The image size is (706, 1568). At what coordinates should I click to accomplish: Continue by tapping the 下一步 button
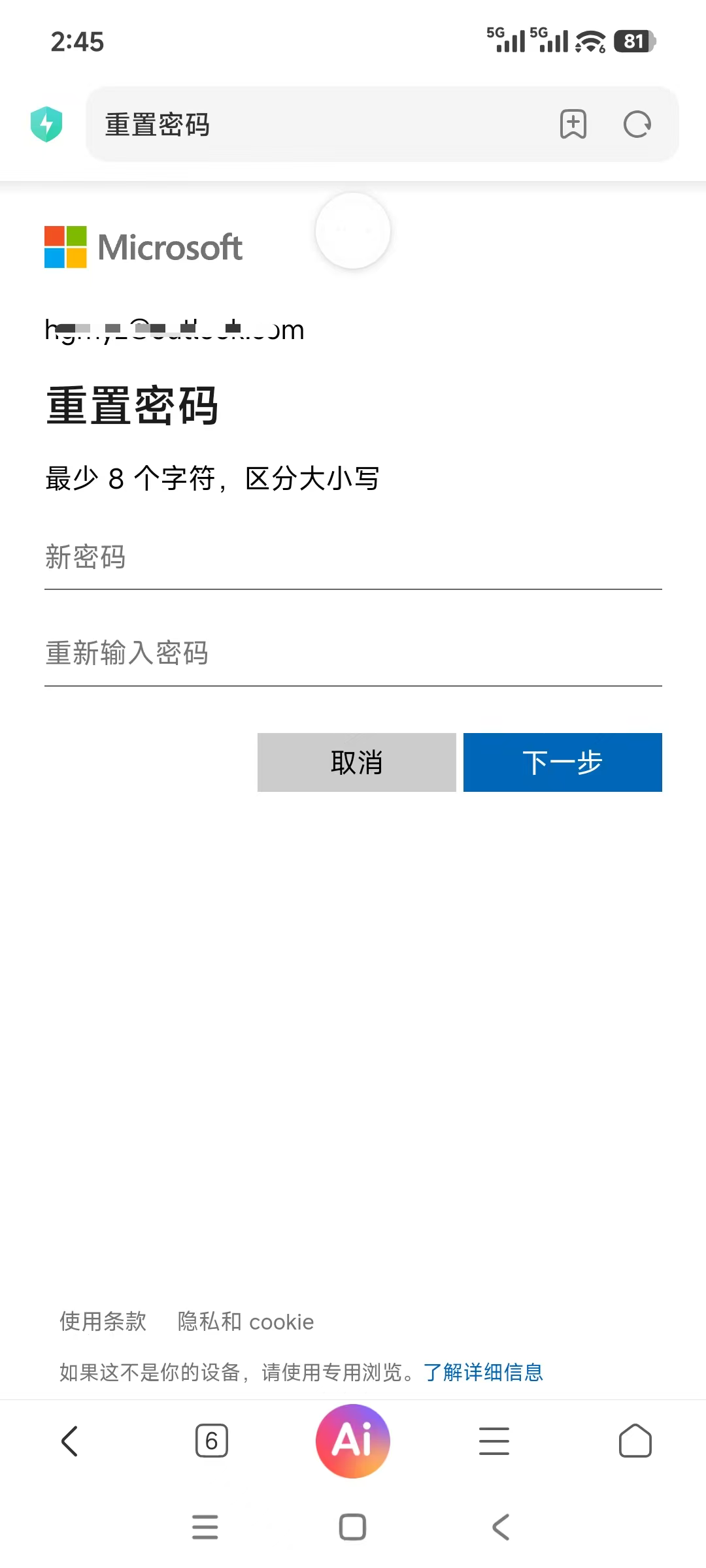(563, 762)
